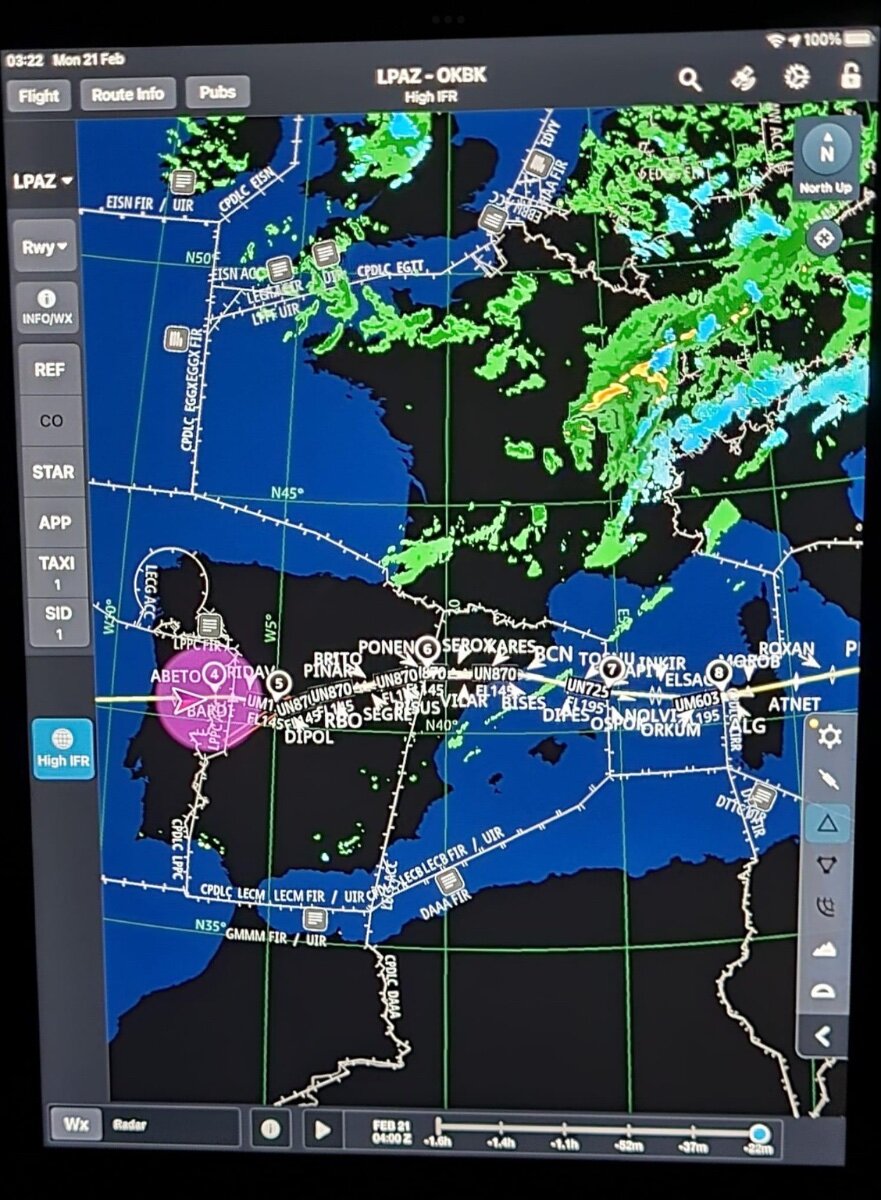Open the Flight button

[39, 96]
